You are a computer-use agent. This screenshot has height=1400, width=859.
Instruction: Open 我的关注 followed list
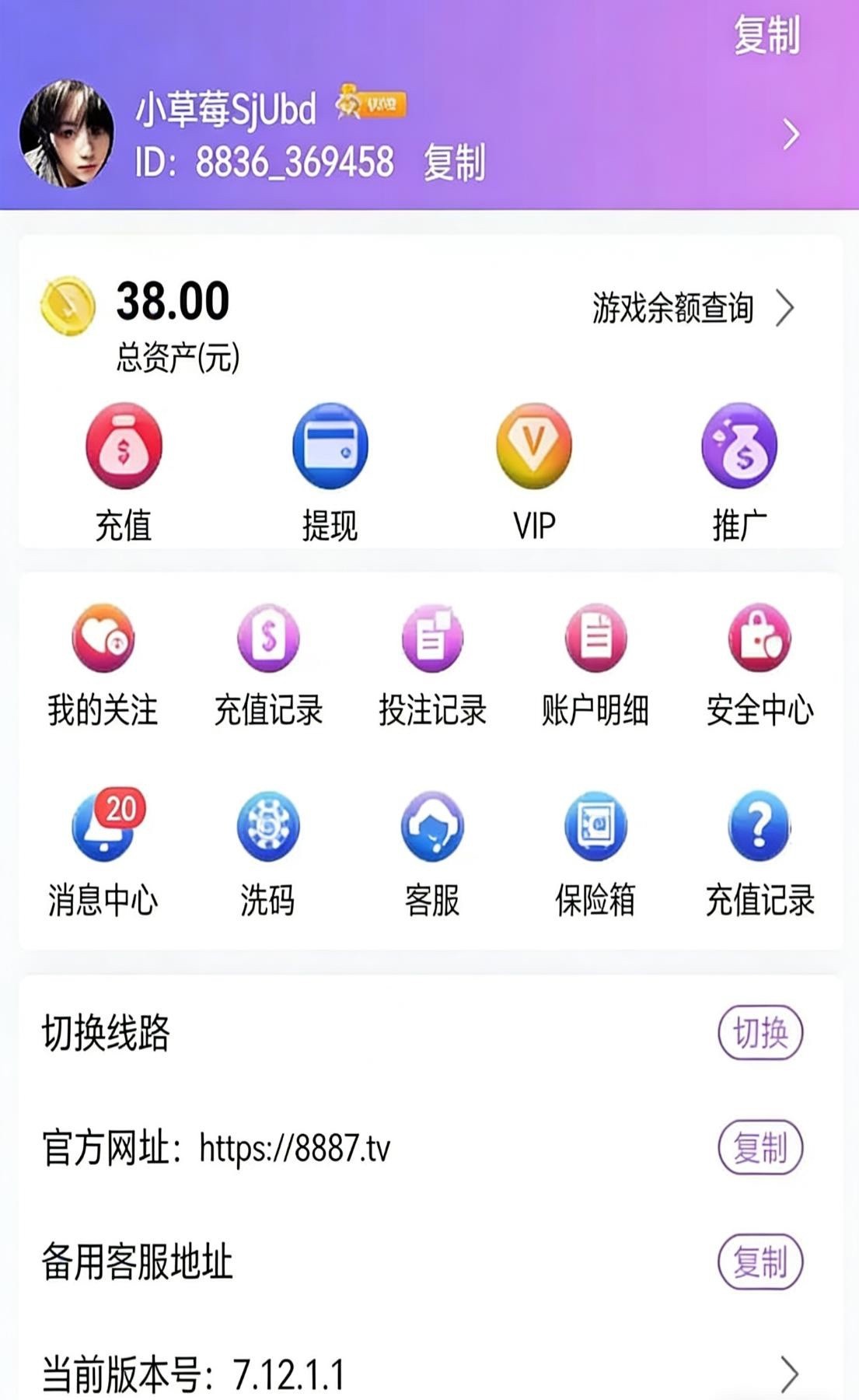coord(103,639)
